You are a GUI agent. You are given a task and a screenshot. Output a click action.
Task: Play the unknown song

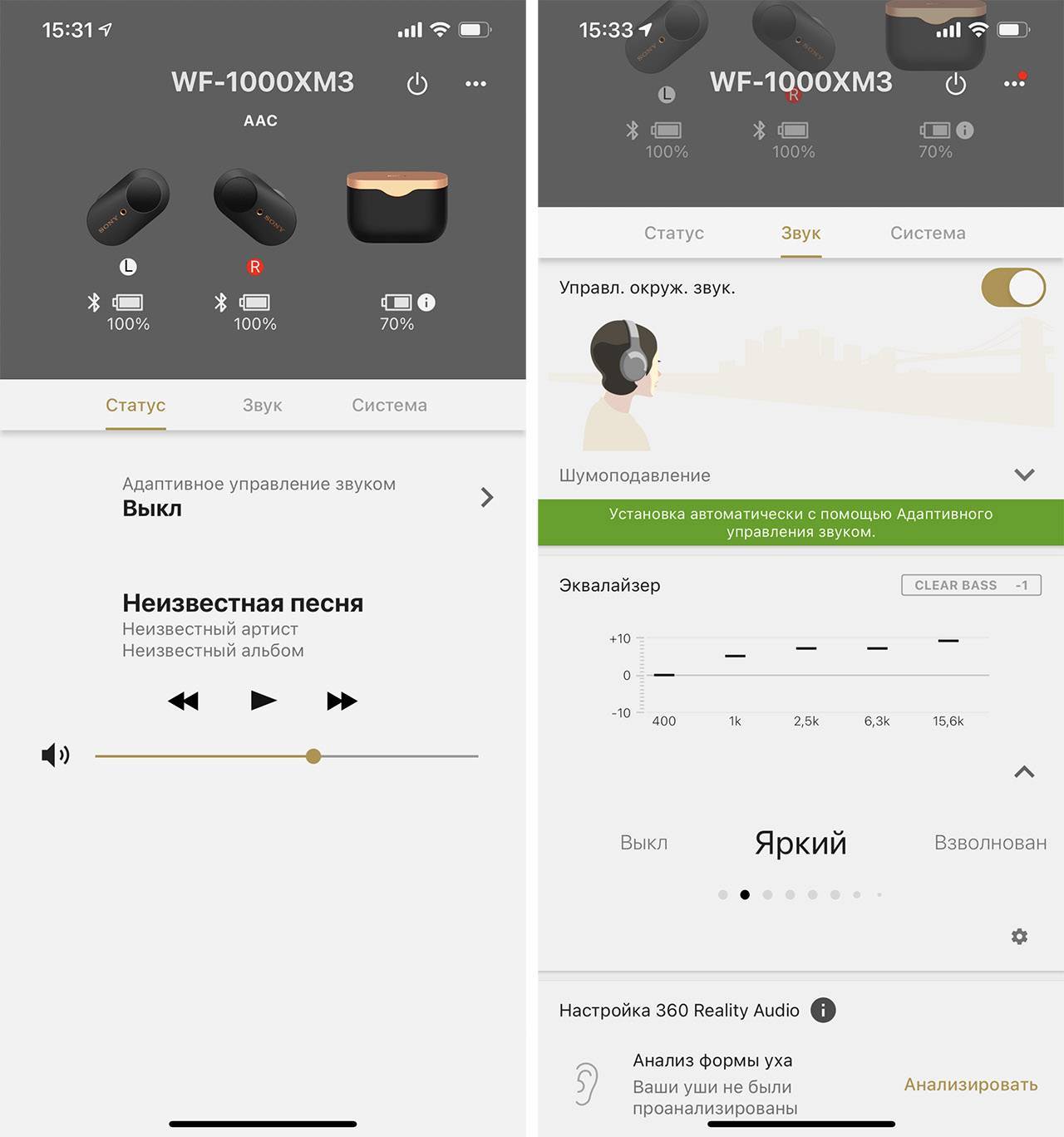[263, 701]
